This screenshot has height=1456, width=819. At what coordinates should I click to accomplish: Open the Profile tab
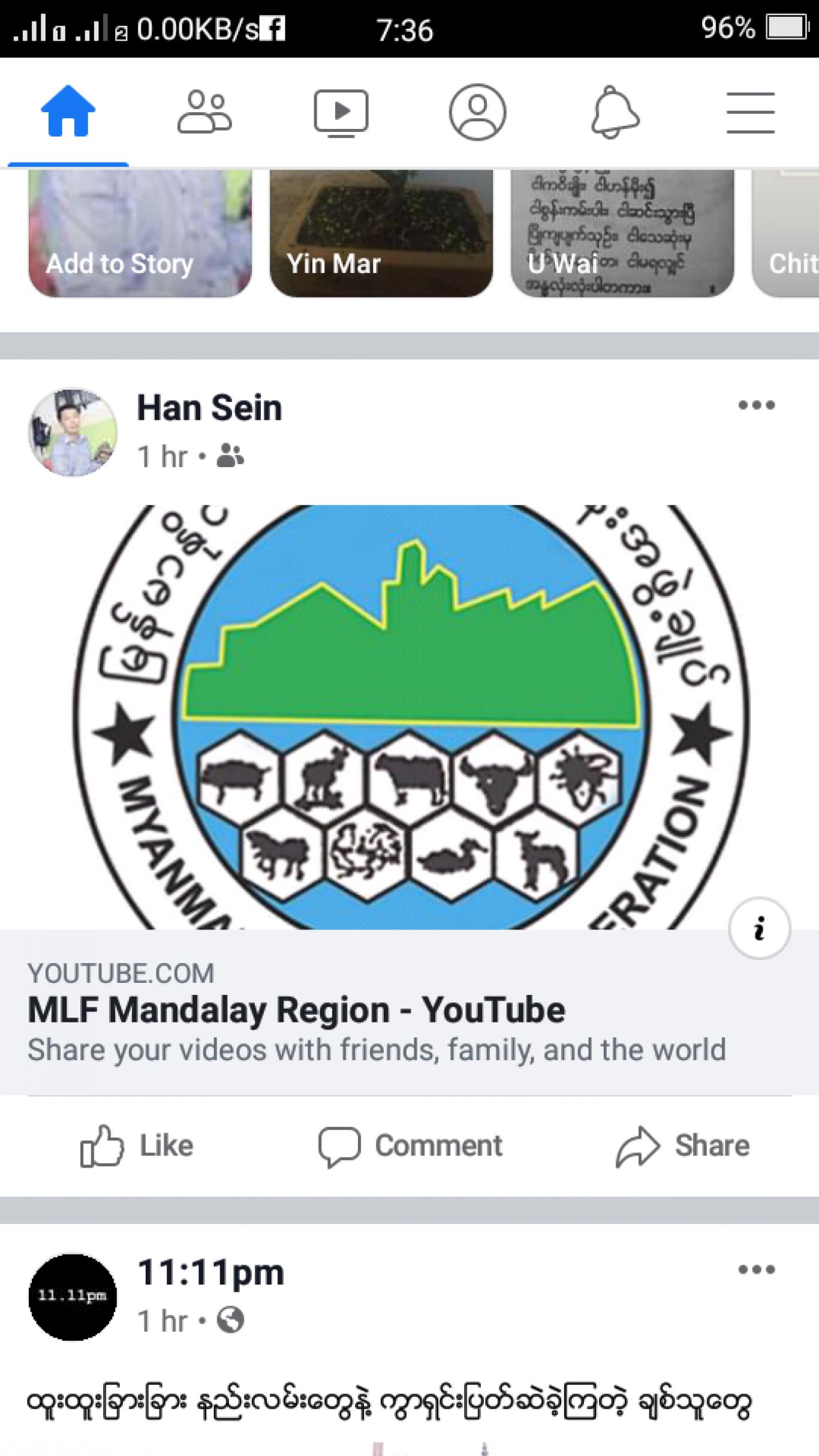[478, 112]
